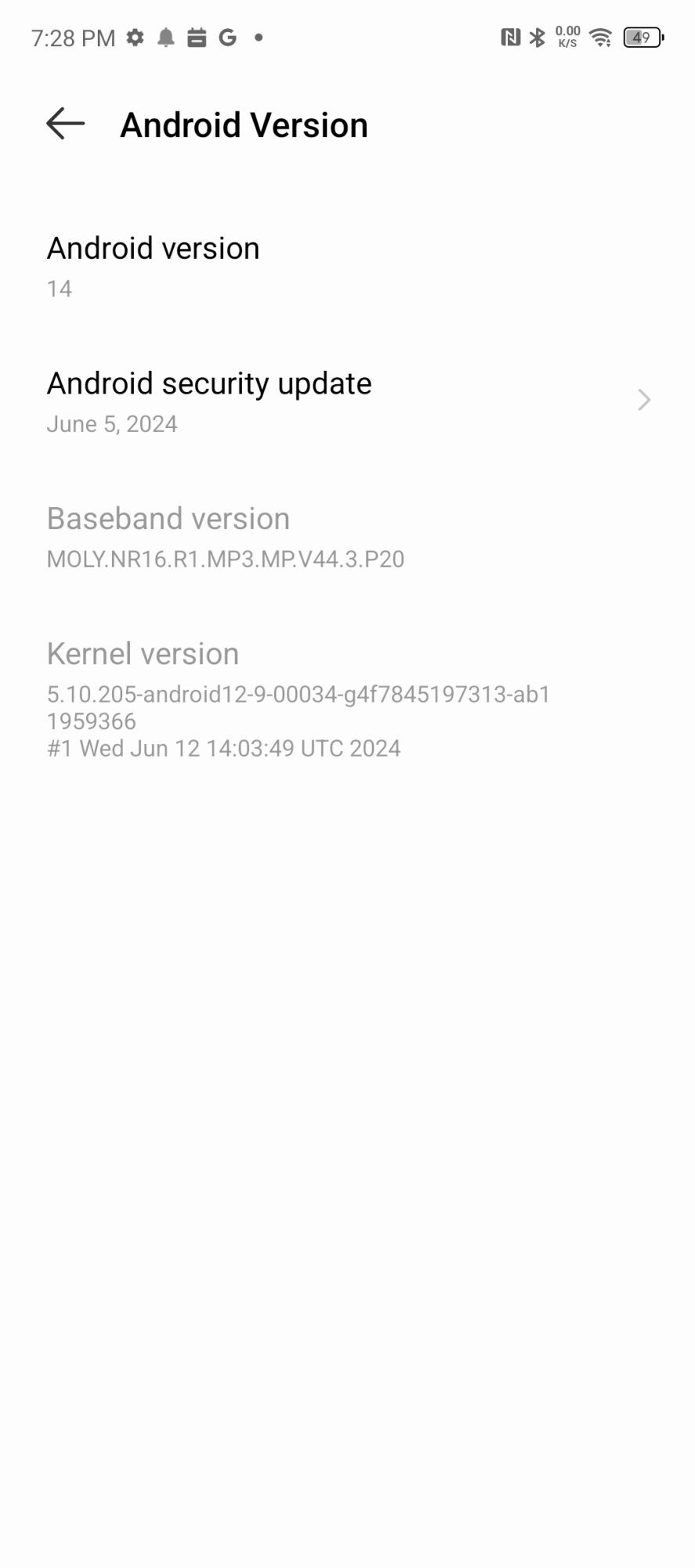695x1568 pixels.
Task: Go back using the arrow icon
Action: (65, 124)
